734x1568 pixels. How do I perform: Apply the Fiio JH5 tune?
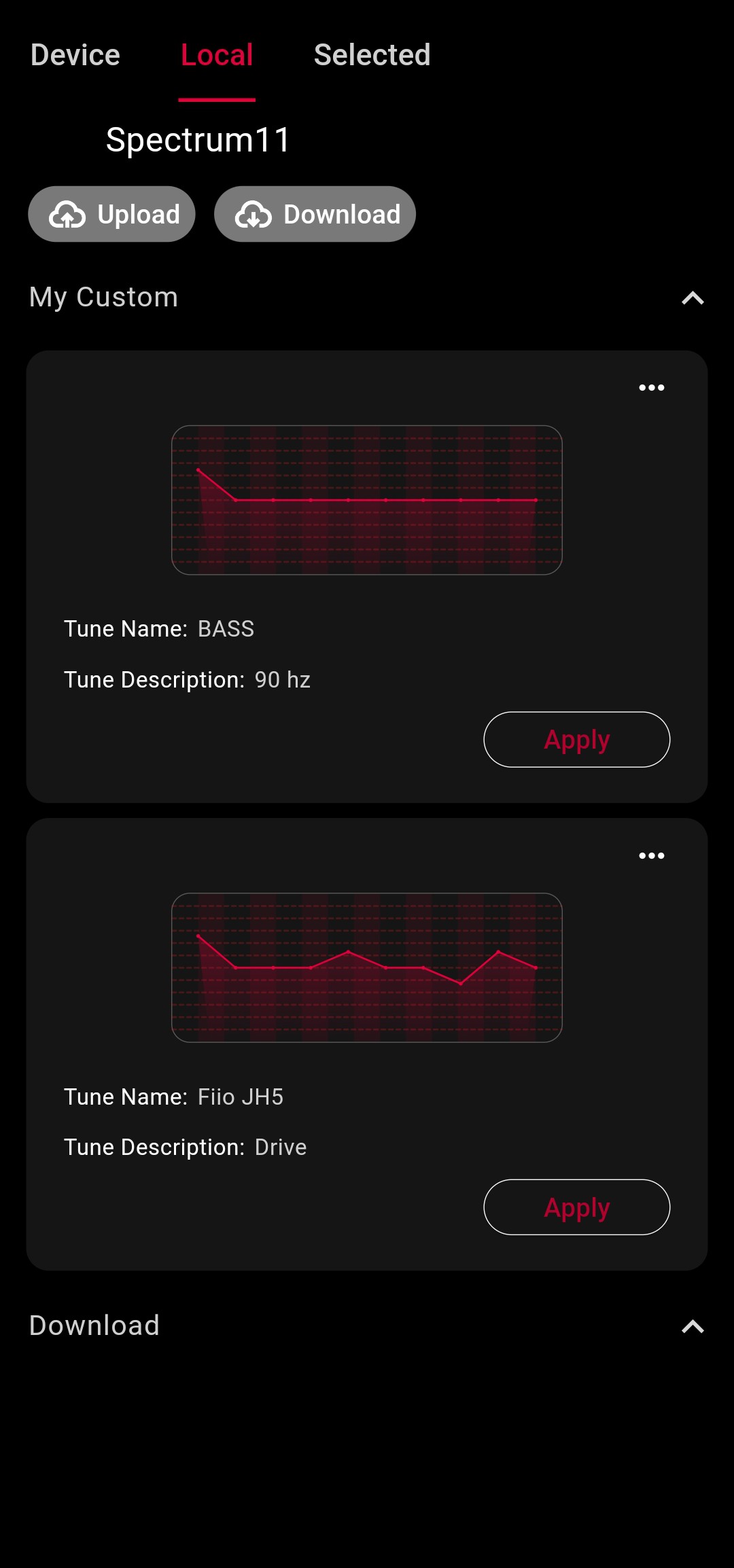576,1207
